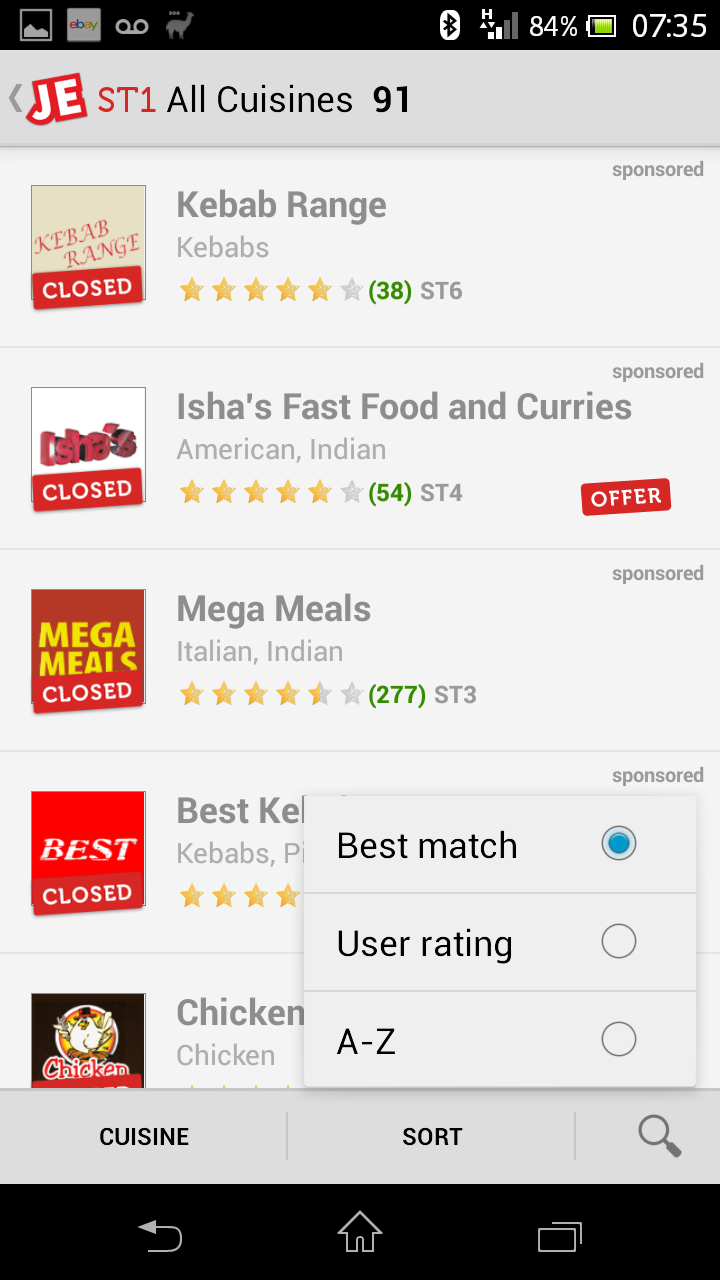Open the Best Kebab listing
Image resolution: width=720 pixels, height=1280 pixels.
pyautogui.click(x=150, y=853)
